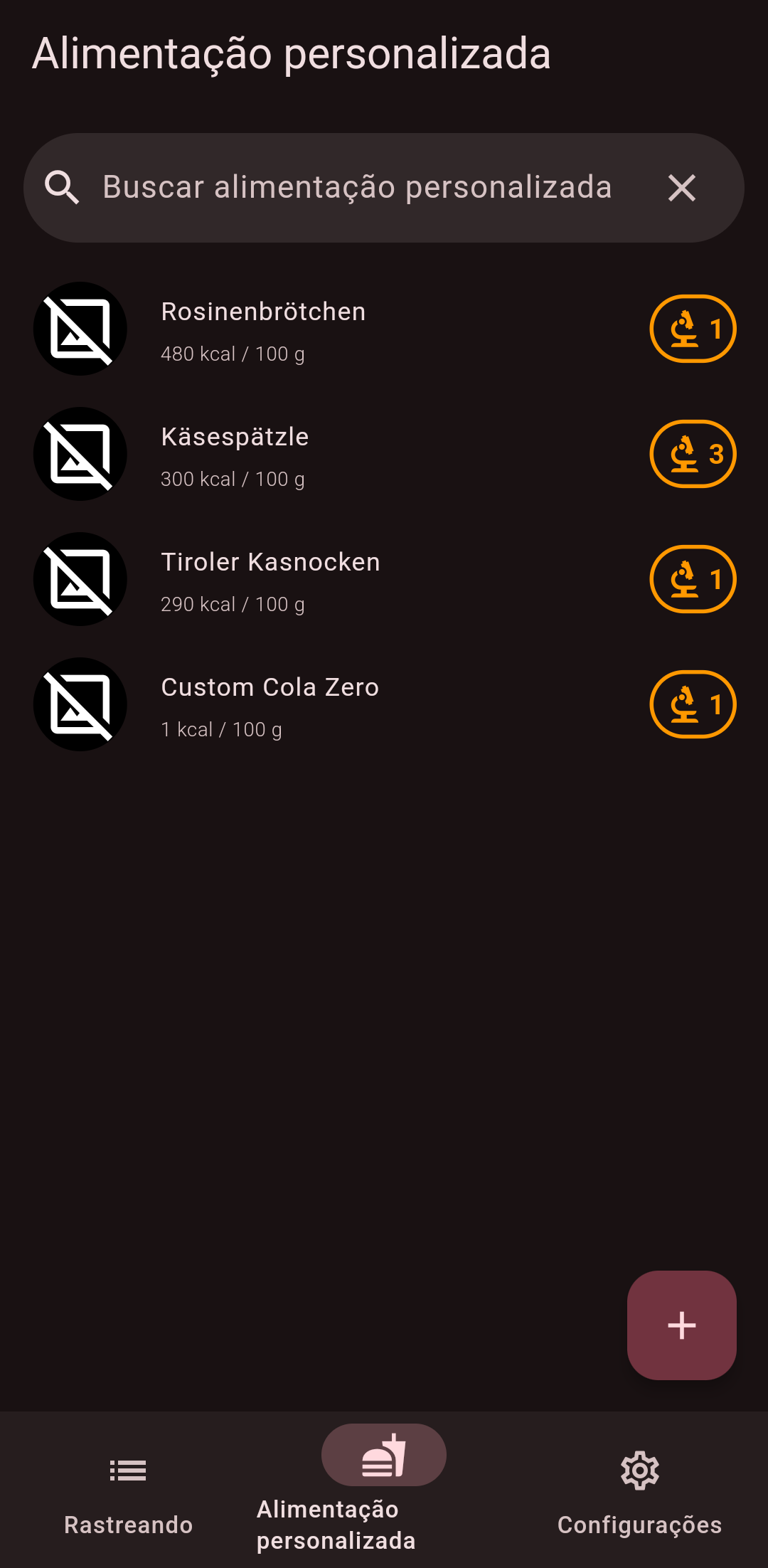Go to the Configurações tab

tap(639, 1490)
